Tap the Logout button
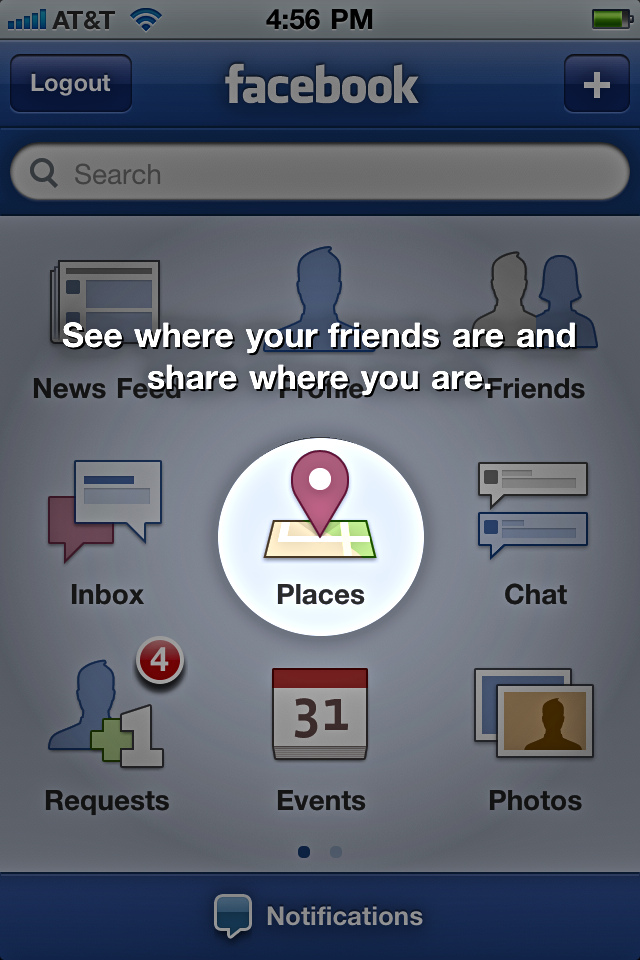The width and height of the screenshot is (640, 960). click(70, 83)
